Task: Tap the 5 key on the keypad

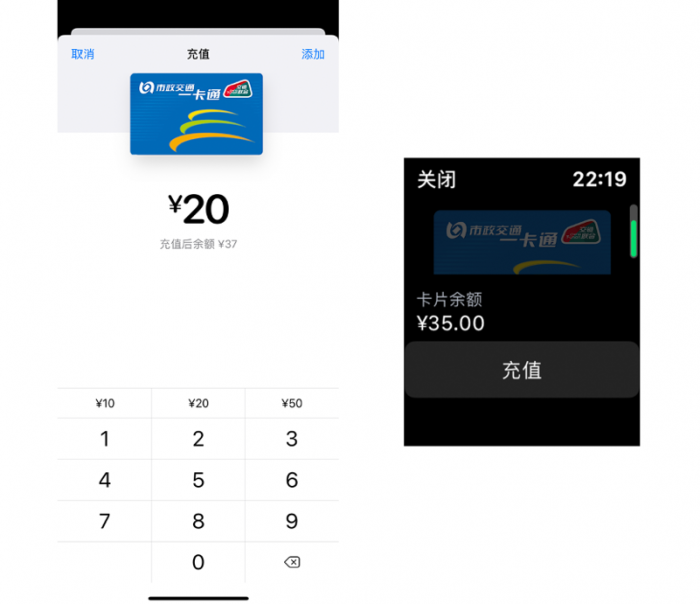Action: click(198, 480)
